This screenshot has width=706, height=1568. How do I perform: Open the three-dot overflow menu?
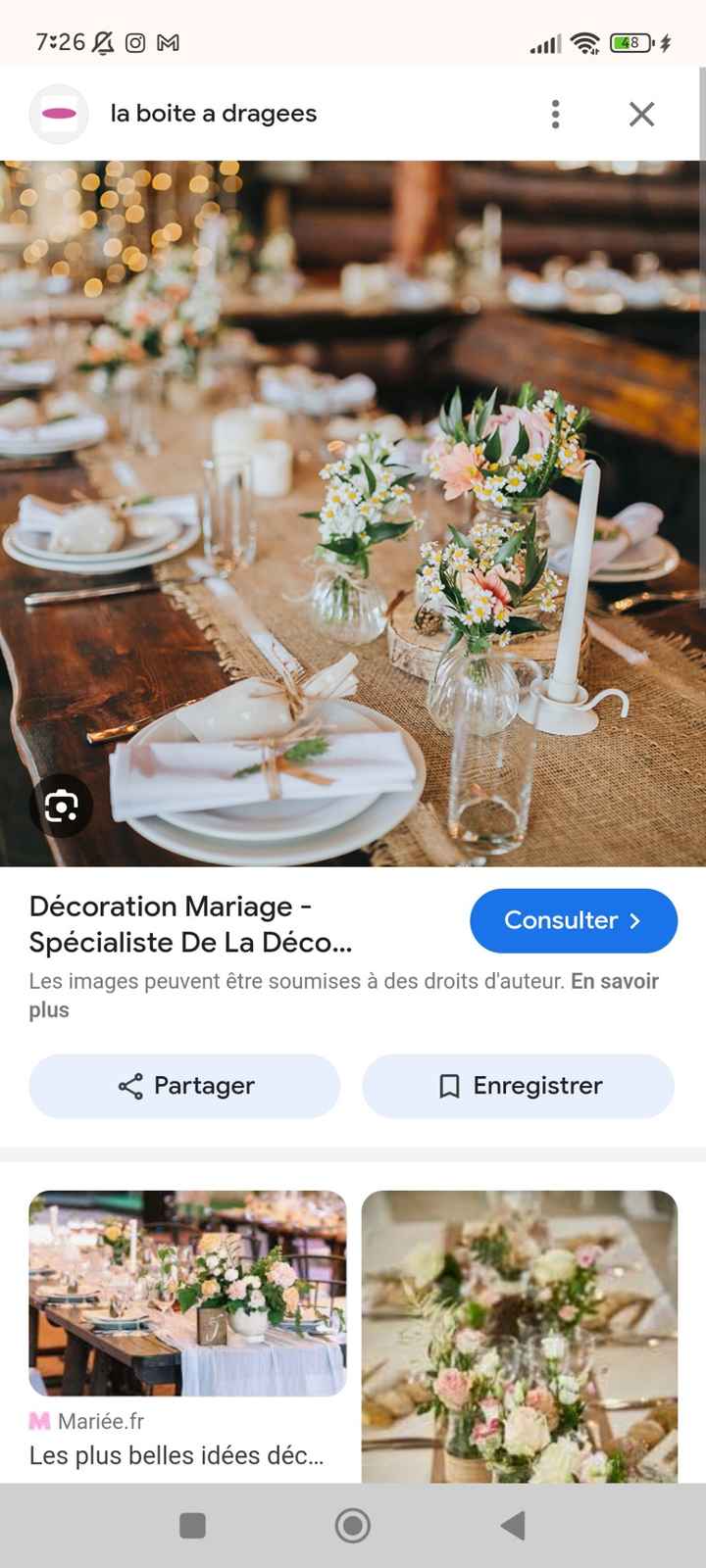tap(555, 115)
